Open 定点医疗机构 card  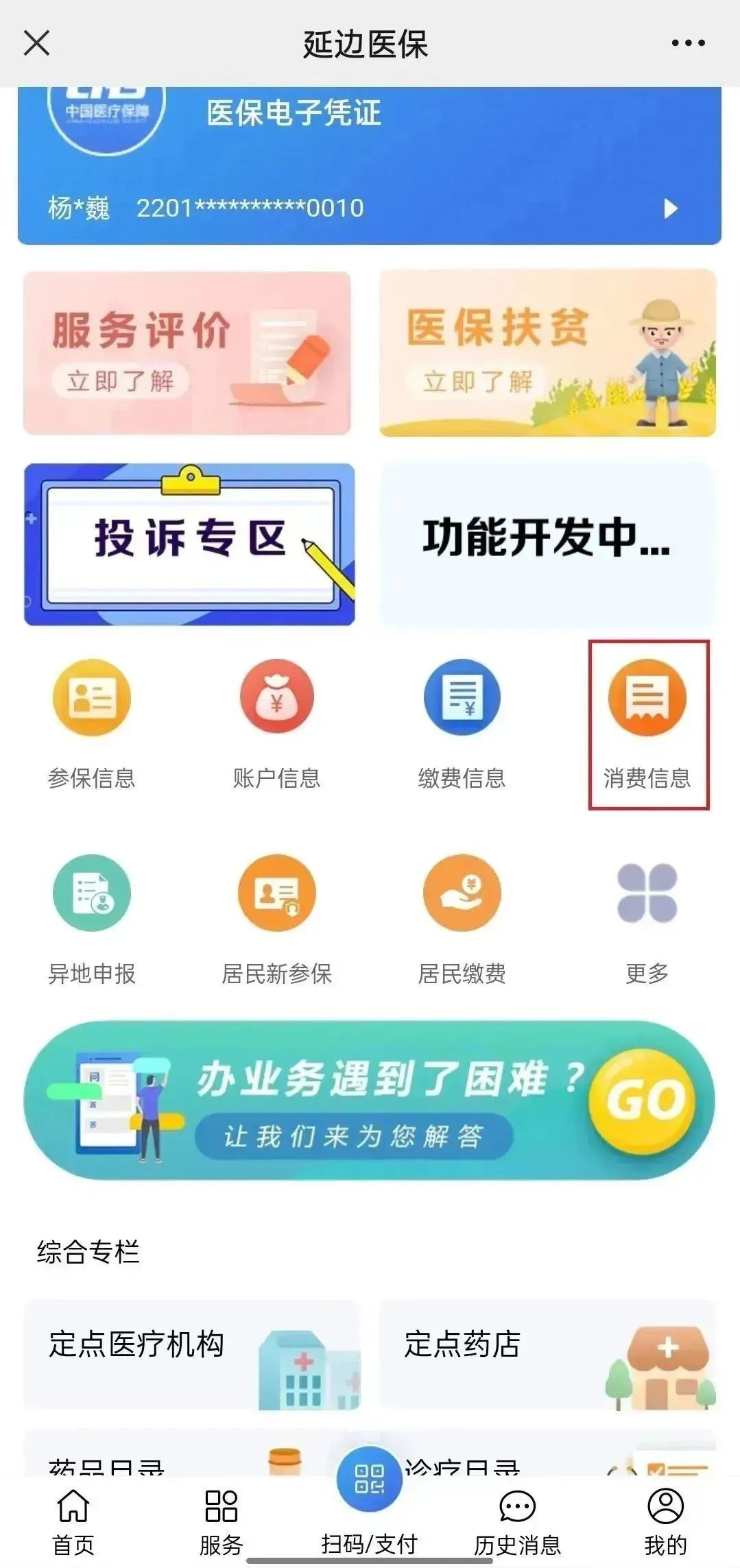pyautogui.click(x=191, y=1353)
